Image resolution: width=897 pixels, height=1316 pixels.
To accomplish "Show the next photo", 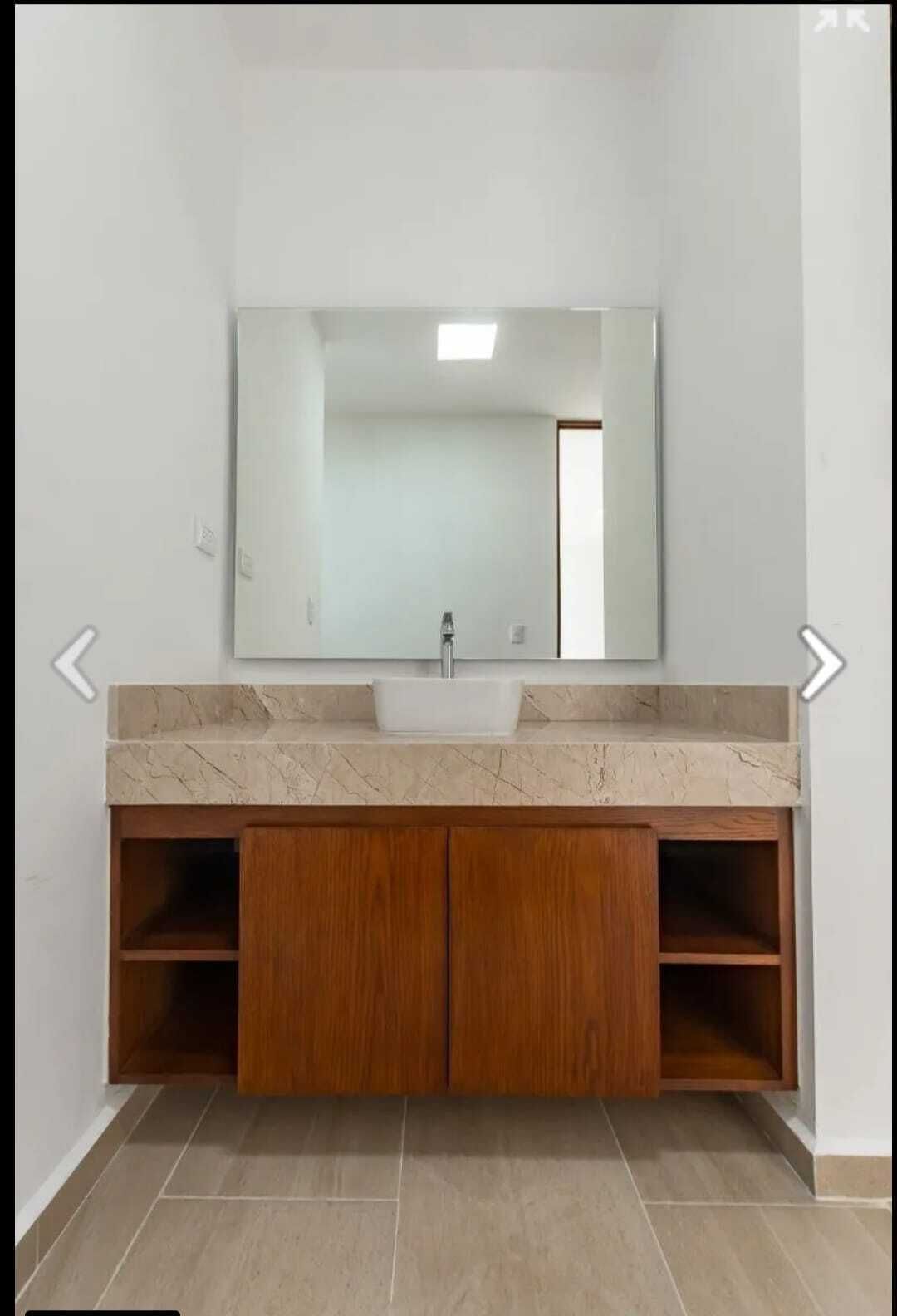I will tap(821, 664).
